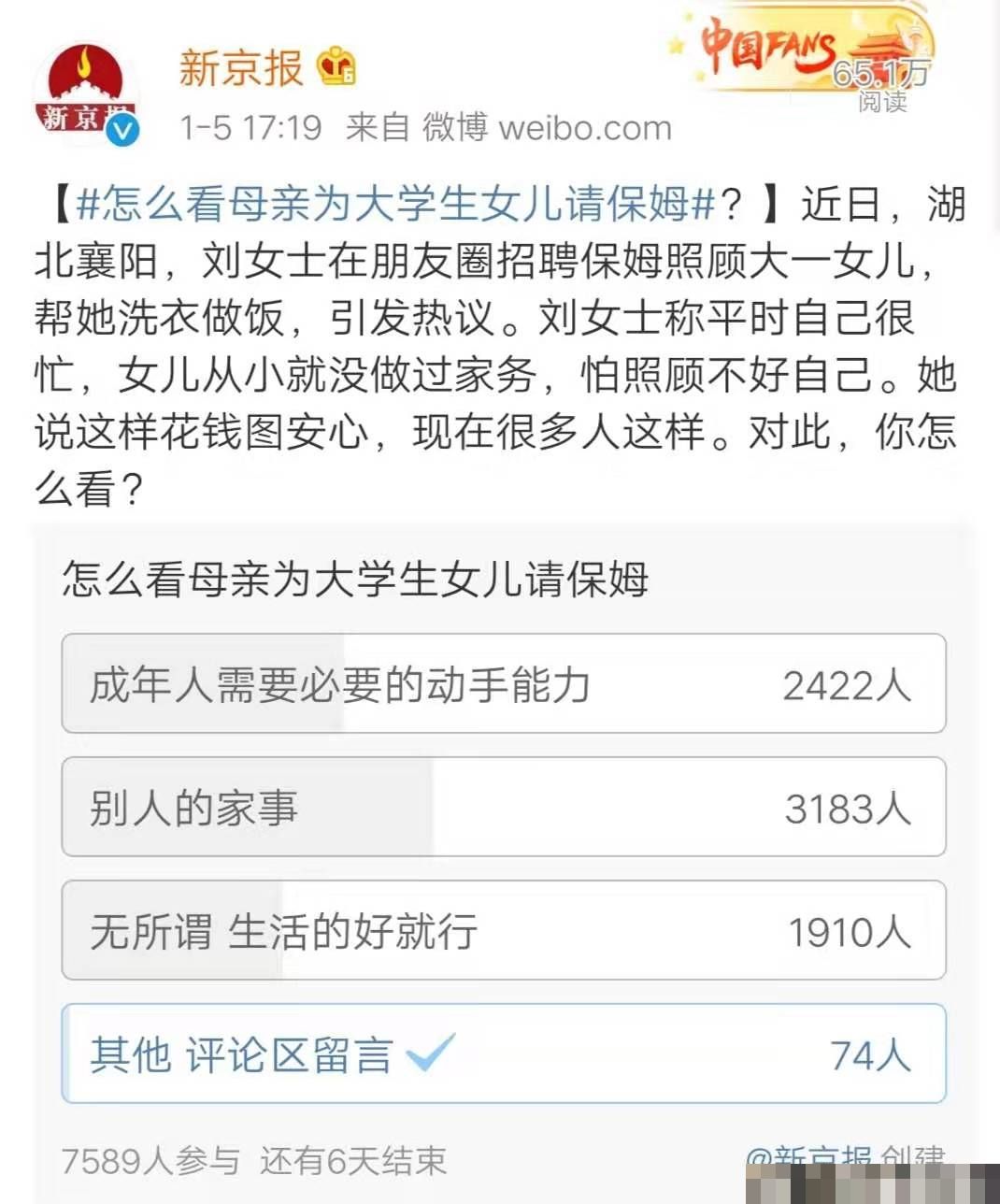The height and width of the screenshot is (1204, 1000).
Task: Click the poll title 怎么看母亲为大学生女儿请保姆
Action: [358, 580]
